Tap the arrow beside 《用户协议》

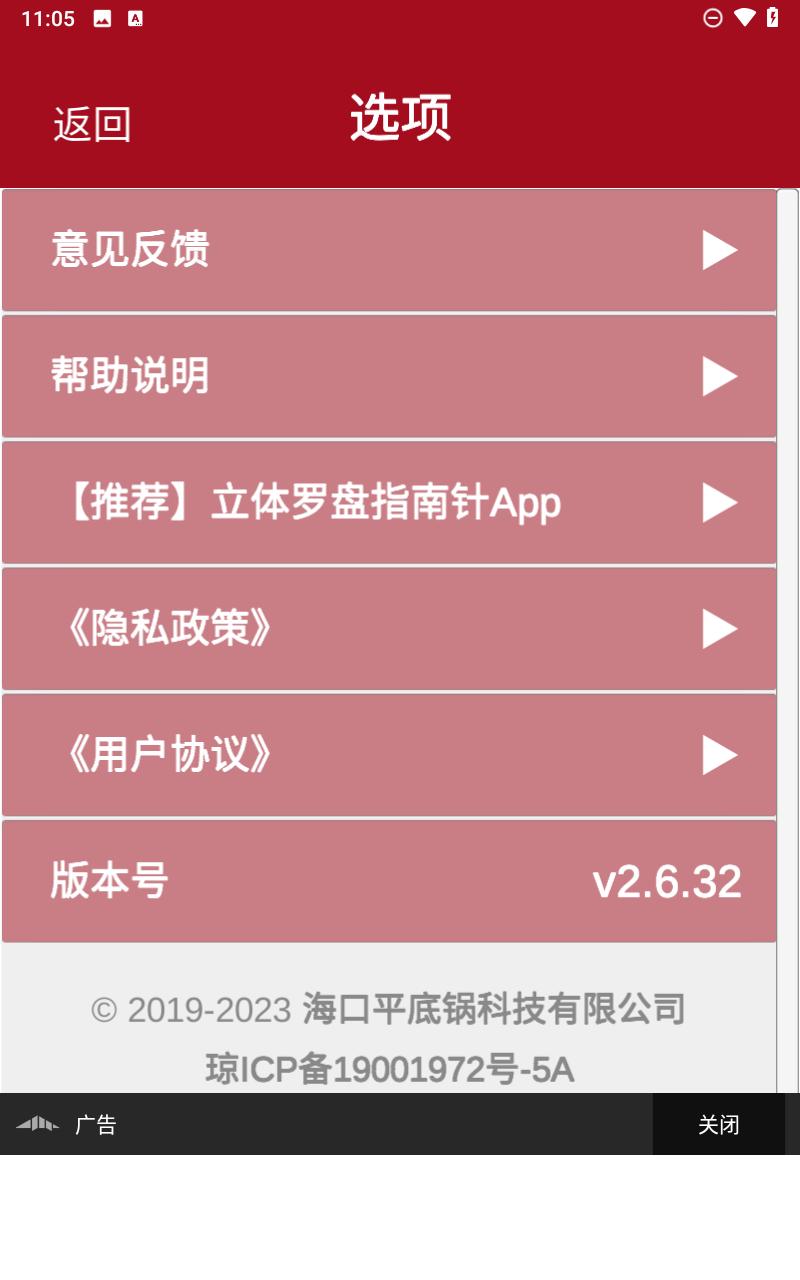(719, 755)
